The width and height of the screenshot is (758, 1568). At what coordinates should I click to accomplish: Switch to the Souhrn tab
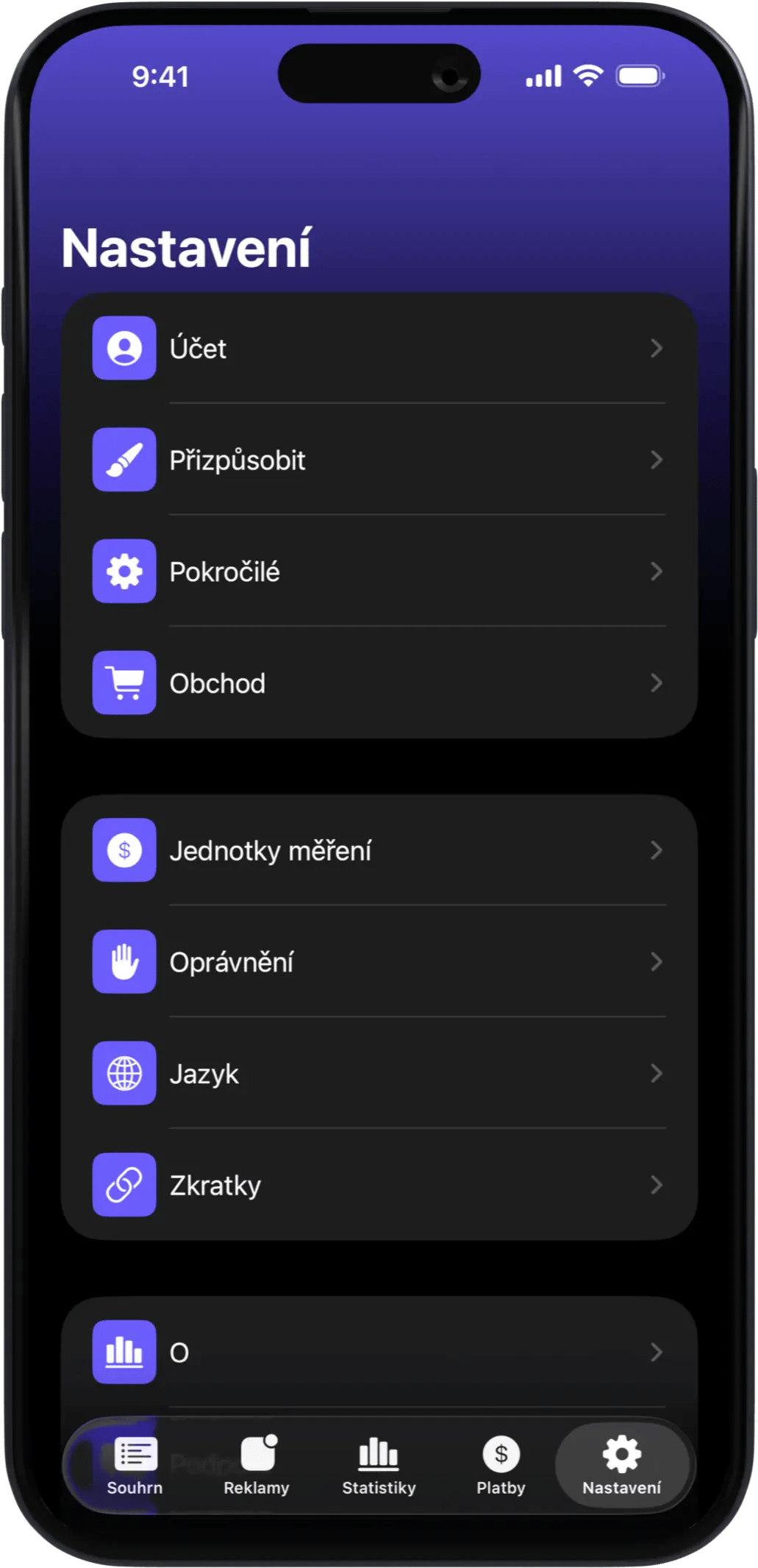(135, 1465)
